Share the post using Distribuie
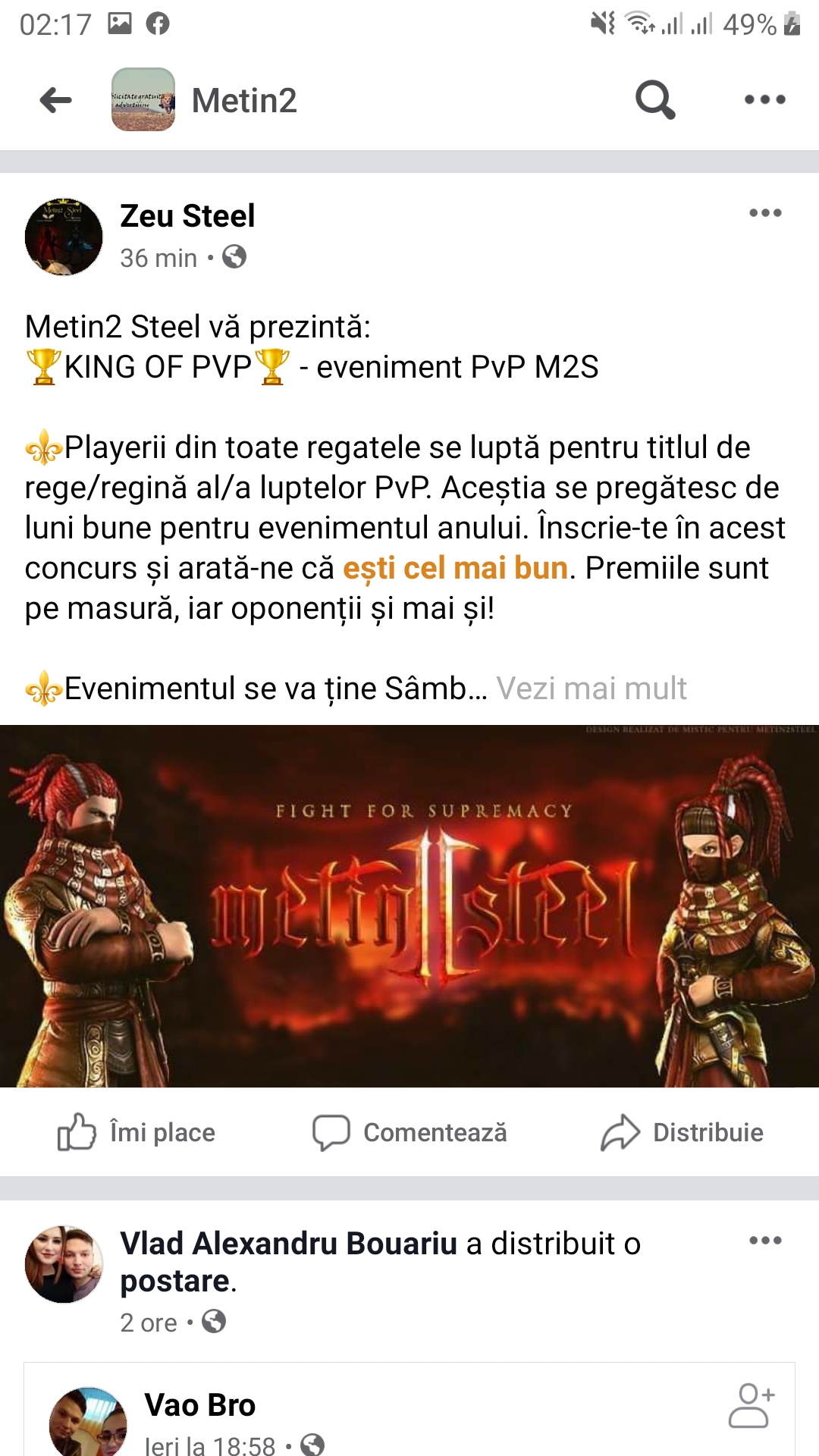Screen dimensions: 819x1456 682,1132
